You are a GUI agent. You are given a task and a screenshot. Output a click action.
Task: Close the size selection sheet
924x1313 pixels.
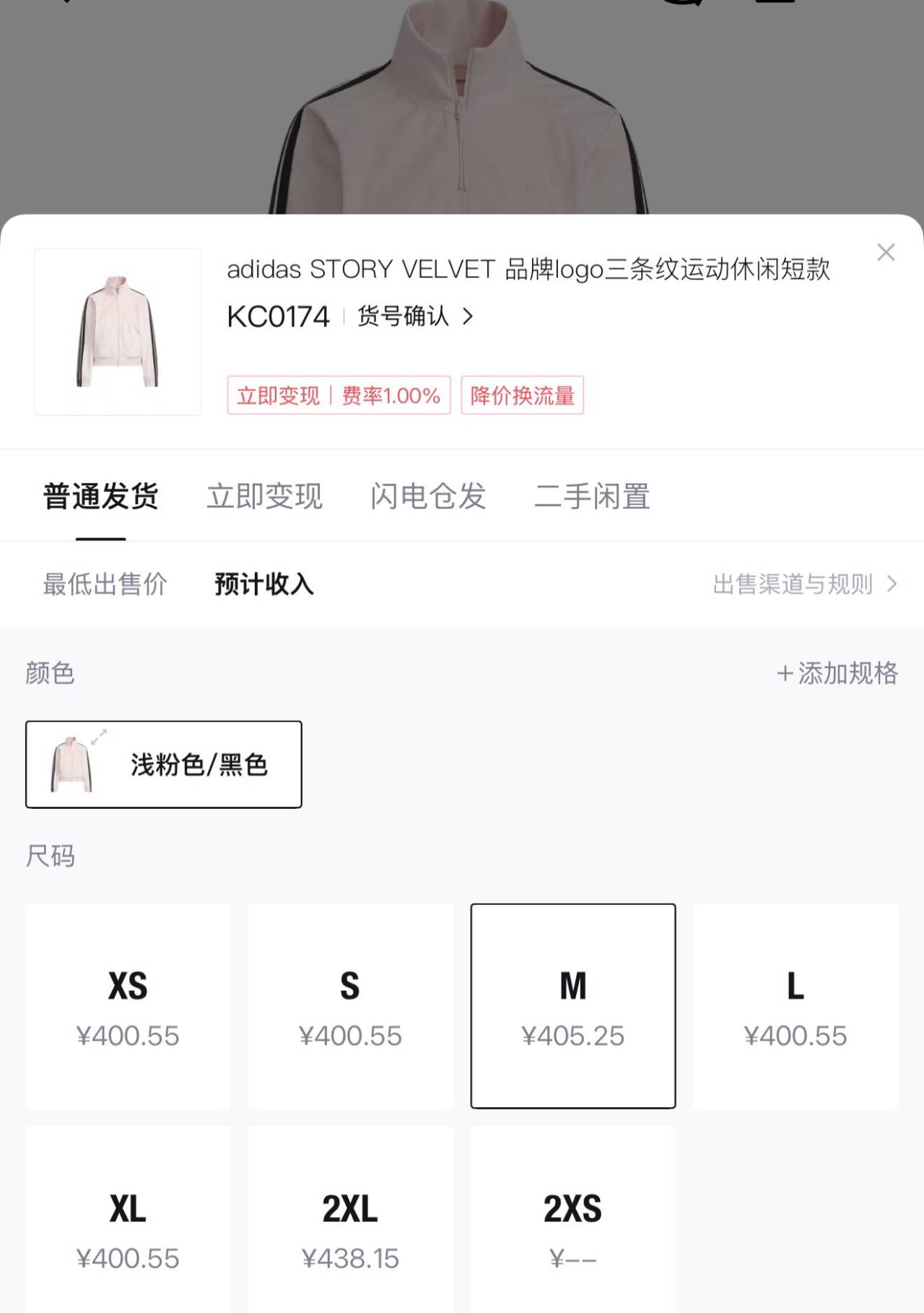point(886,252)
